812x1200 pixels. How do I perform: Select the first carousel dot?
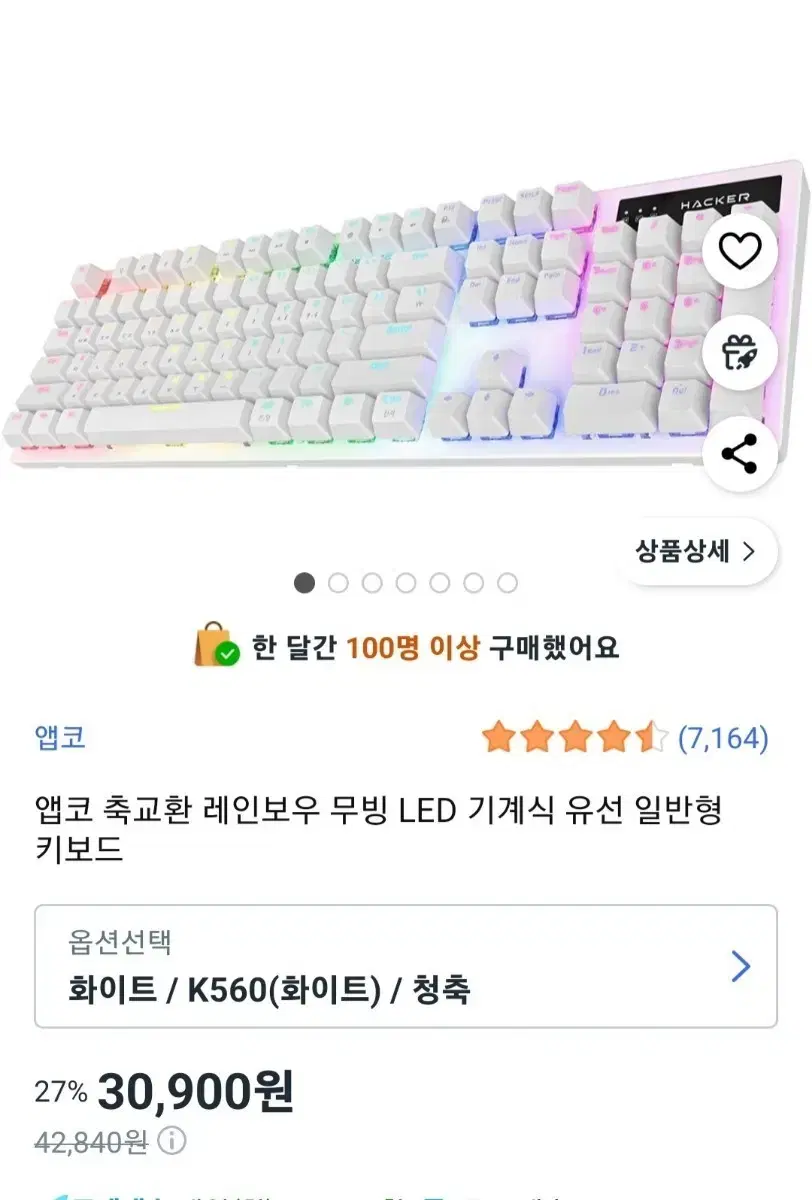point(306,580)
